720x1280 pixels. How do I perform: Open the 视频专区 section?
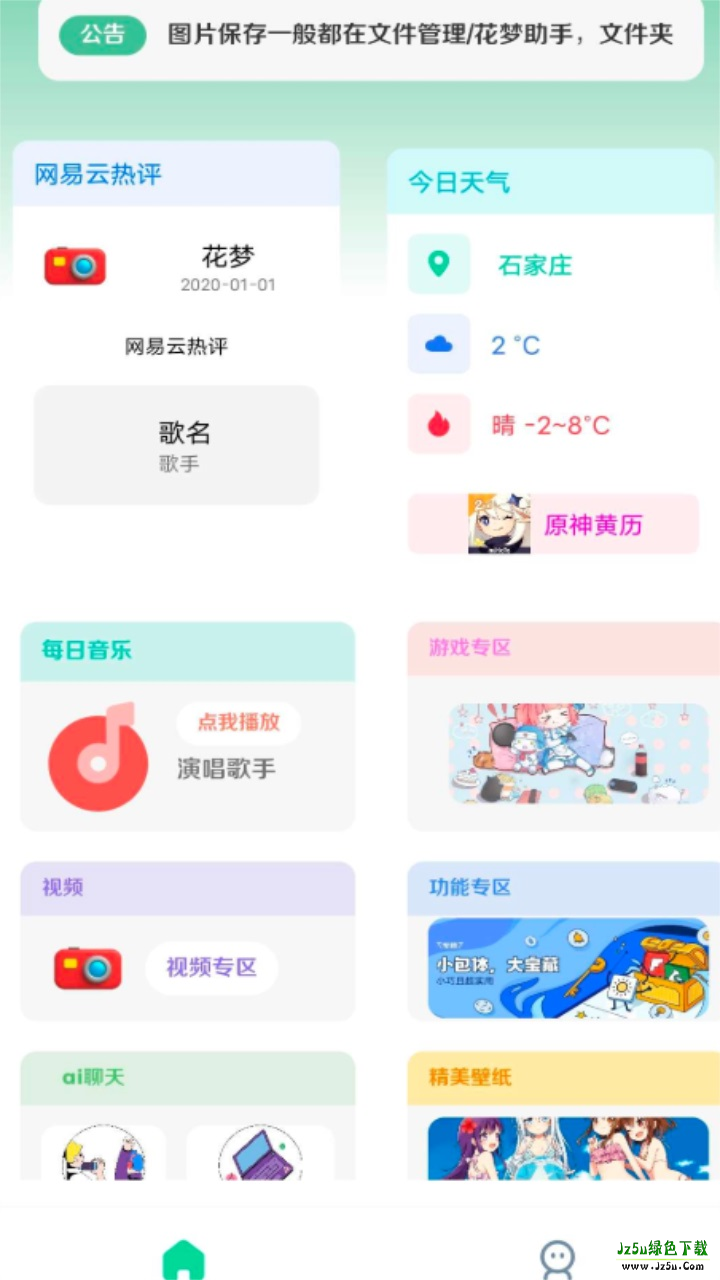click(210, 968)
